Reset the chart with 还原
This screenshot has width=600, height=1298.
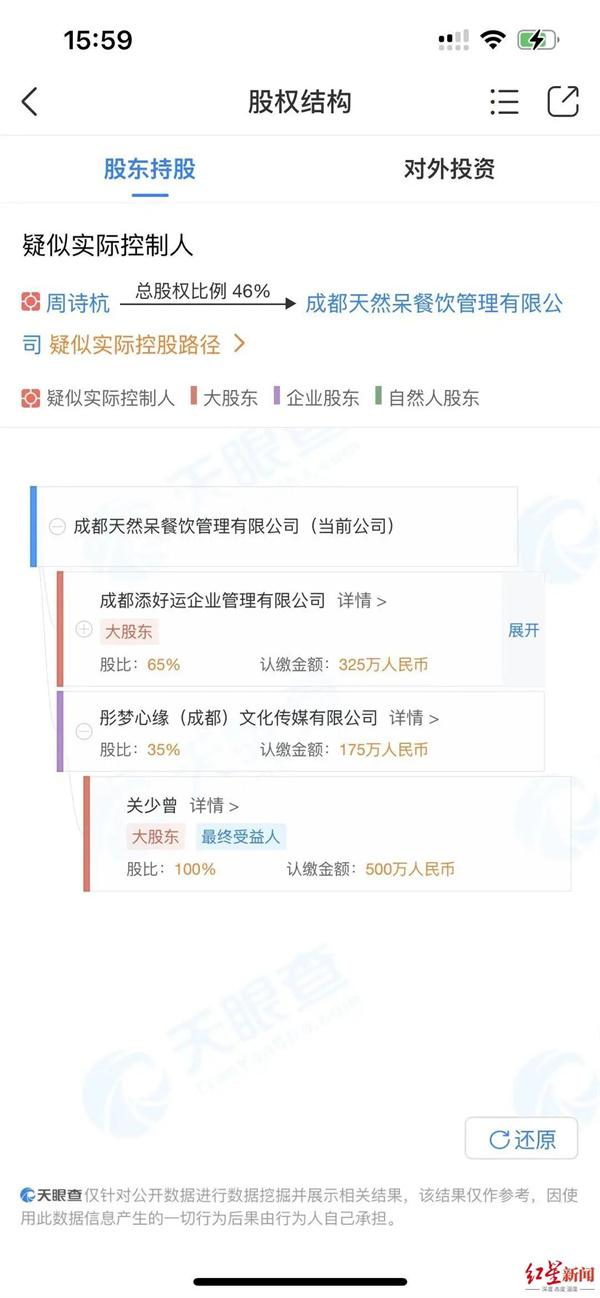click(x=521, y=1139)
